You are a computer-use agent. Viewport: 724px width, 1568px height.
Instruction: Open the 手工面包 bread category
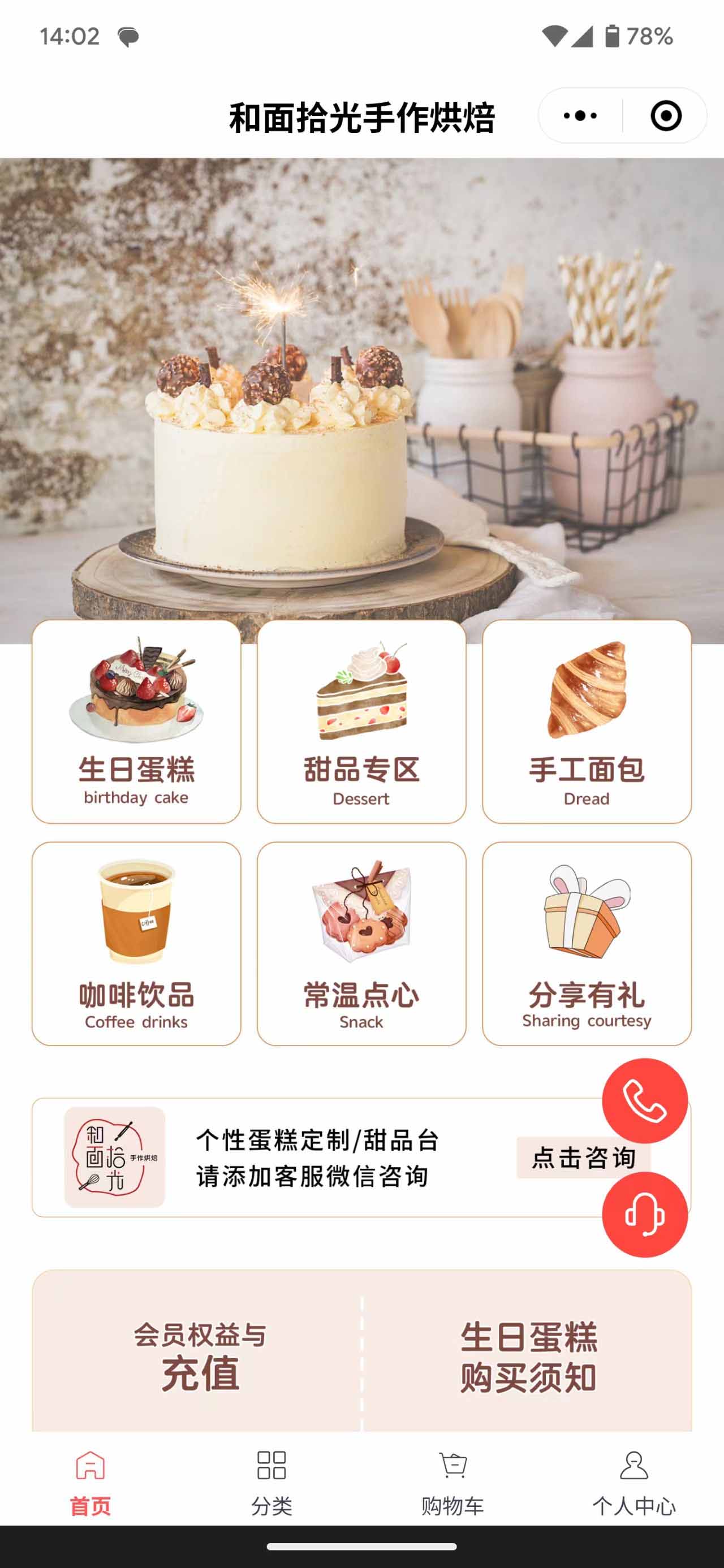[587, 722]
